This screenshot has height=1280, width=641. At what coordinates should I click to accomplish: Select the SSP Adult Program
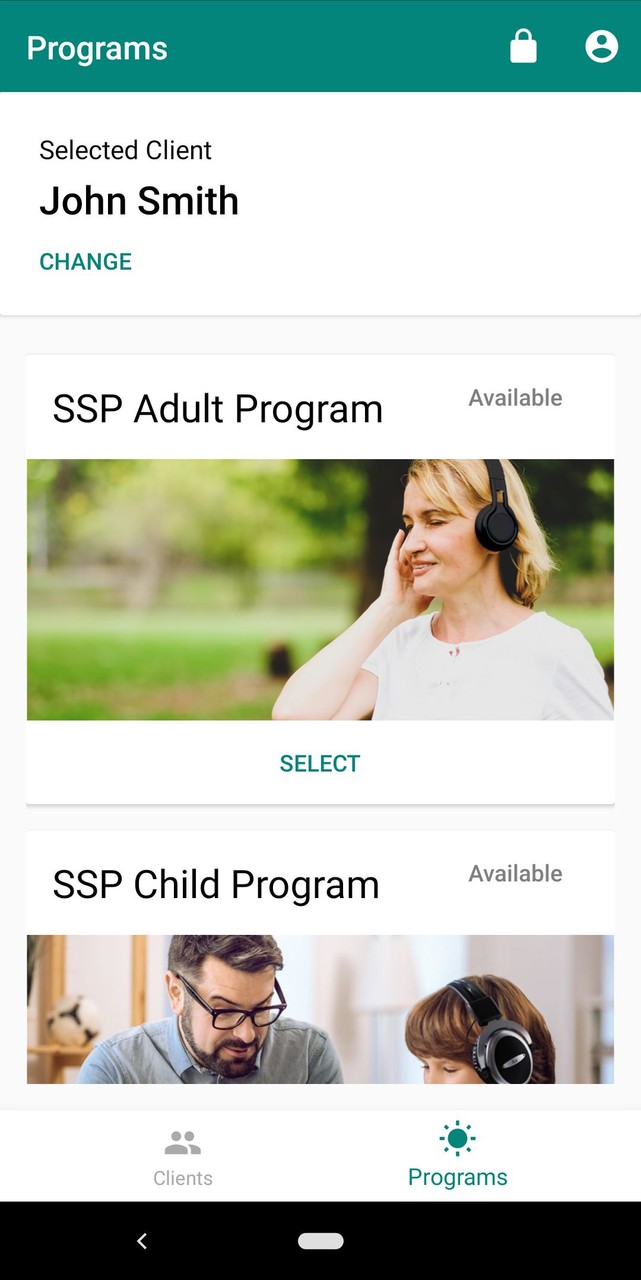[x=319, y=764]
